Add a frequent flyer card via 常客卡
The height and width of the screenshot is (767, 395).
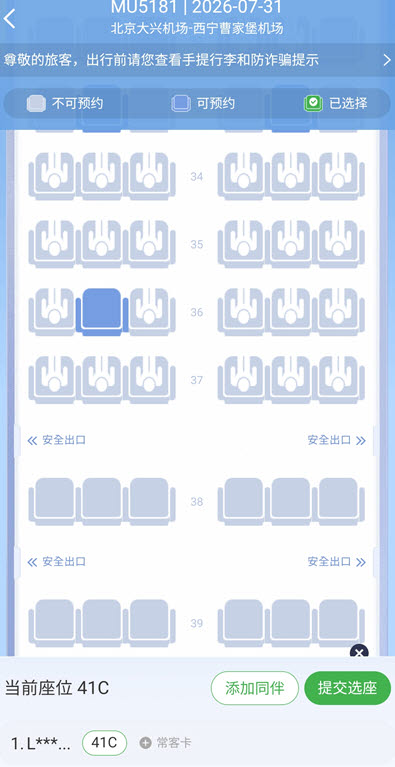[166, 743]
